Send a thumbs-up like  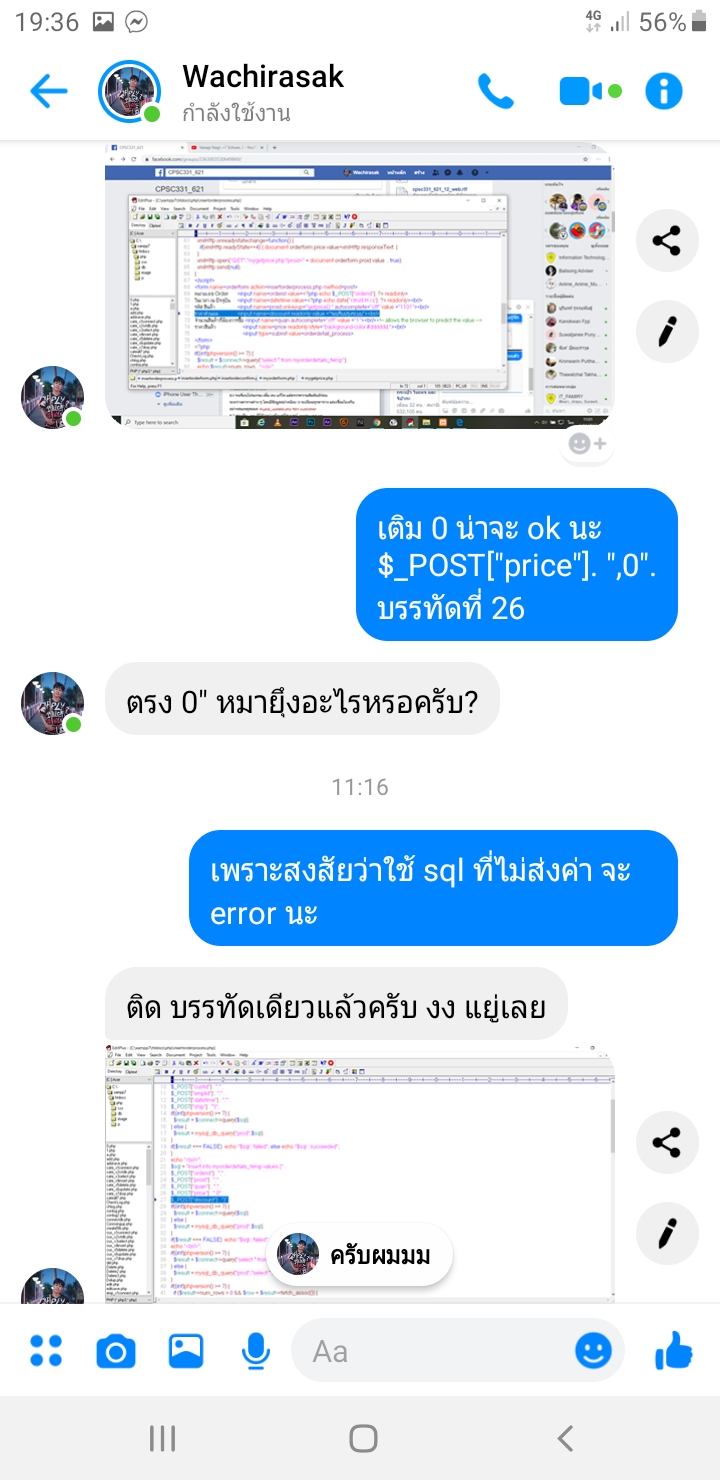click(673, 1352)
